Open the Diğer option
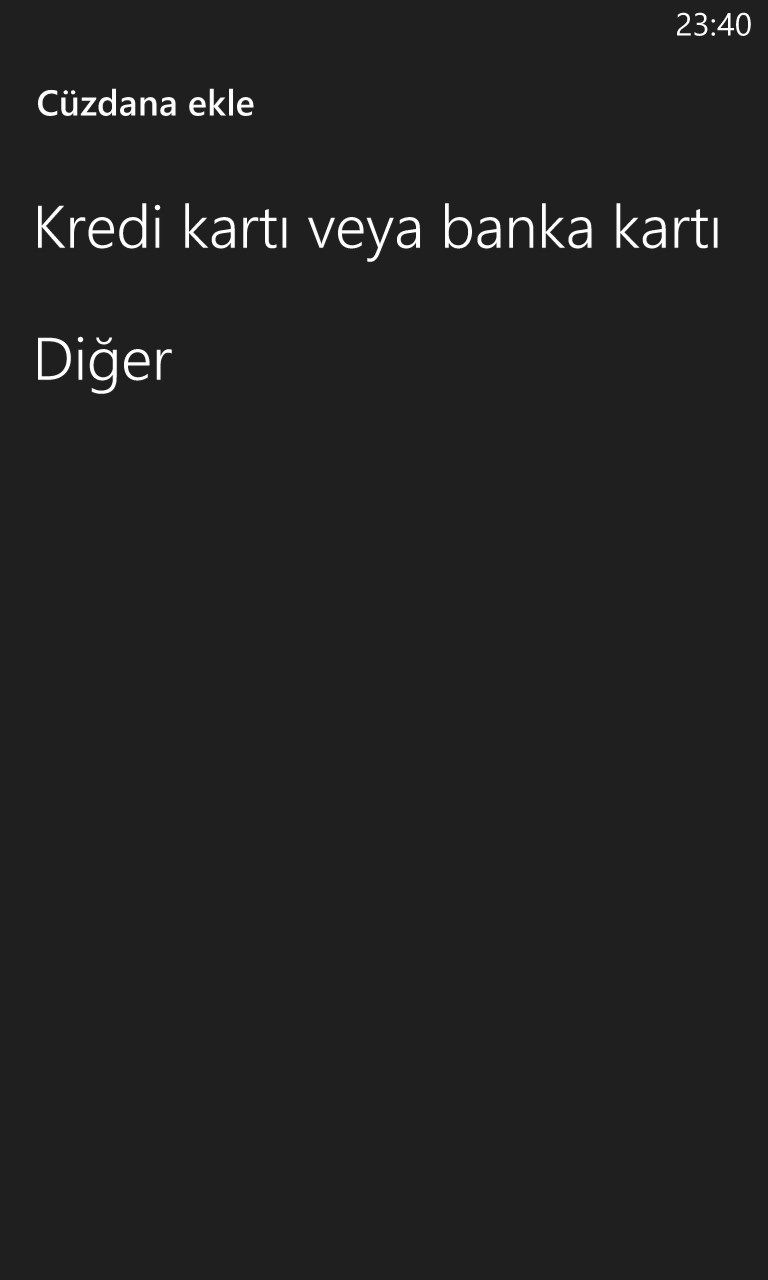This screenshot has height=1280, width=768. click(103, 362)
